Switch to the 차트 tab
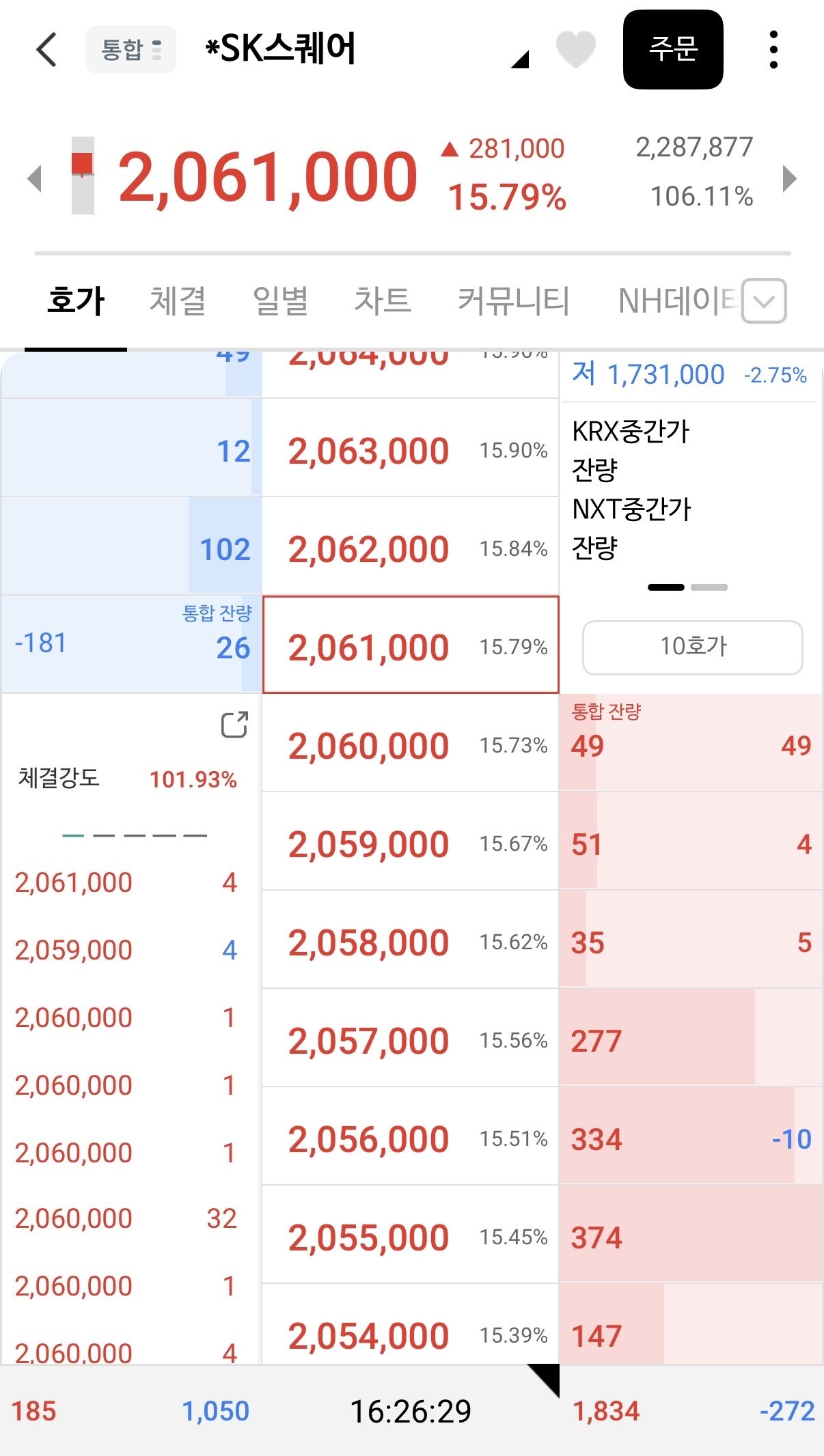 (x=383, y=300)
